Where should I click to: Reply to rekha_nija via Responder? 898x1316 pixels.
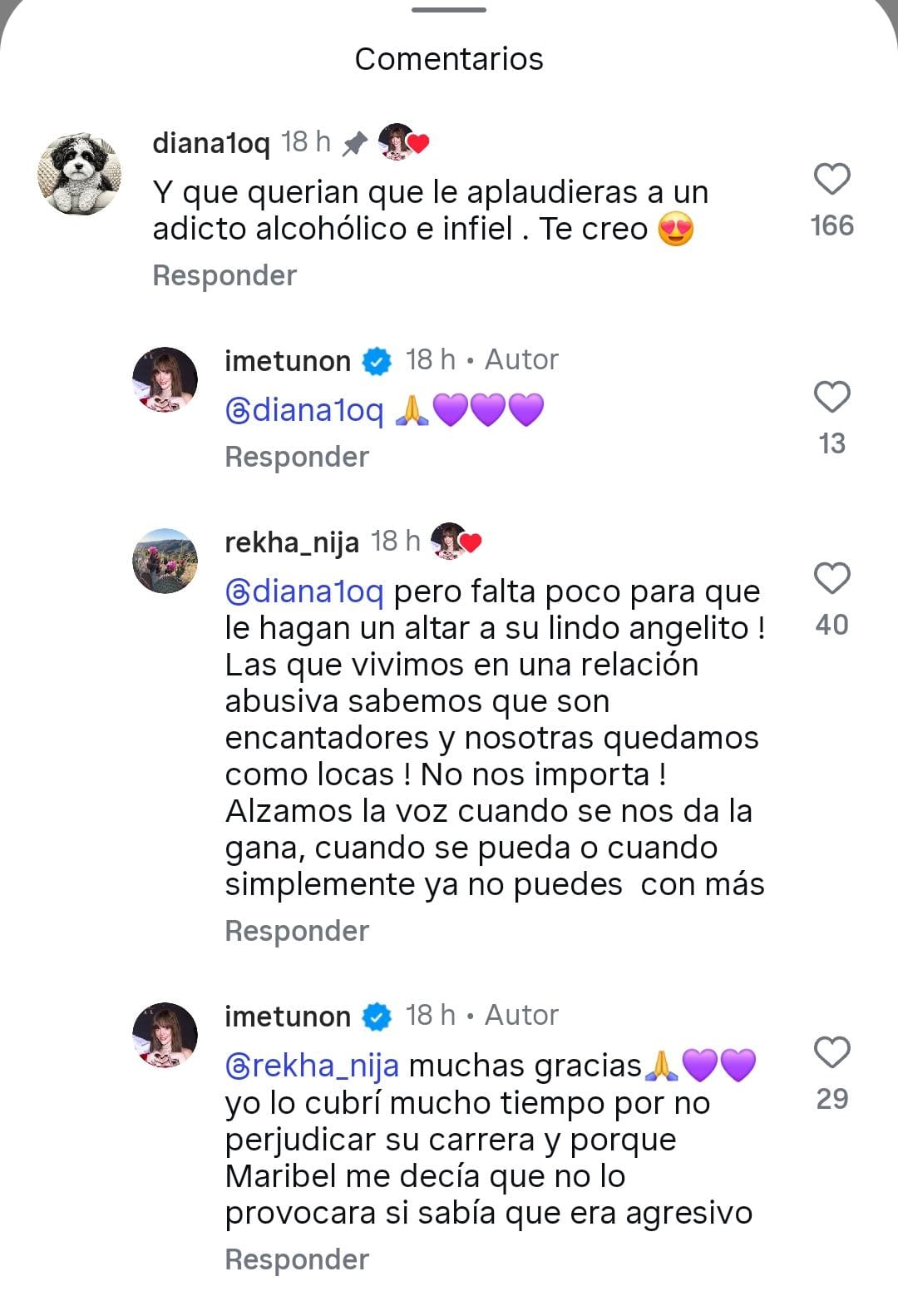298,931
